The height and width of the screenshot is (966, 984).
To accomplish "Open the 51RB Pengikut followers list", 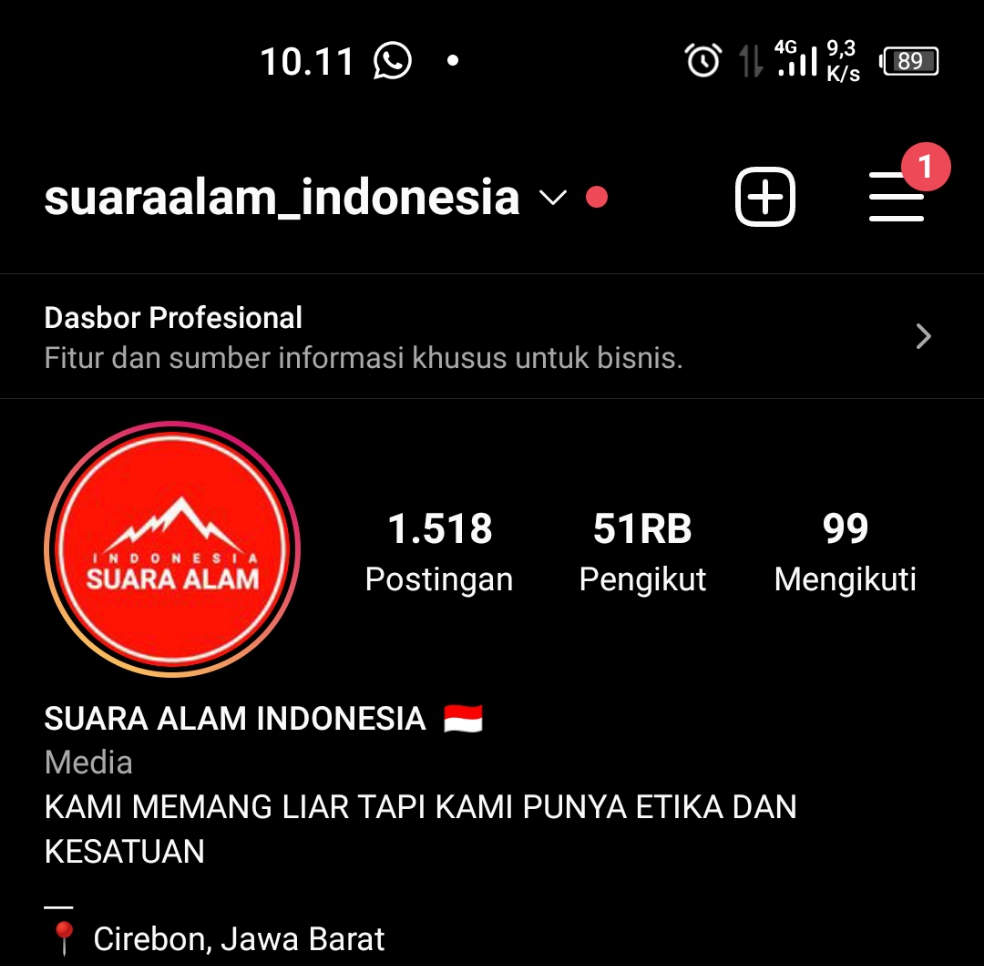I will pos(642,551).
